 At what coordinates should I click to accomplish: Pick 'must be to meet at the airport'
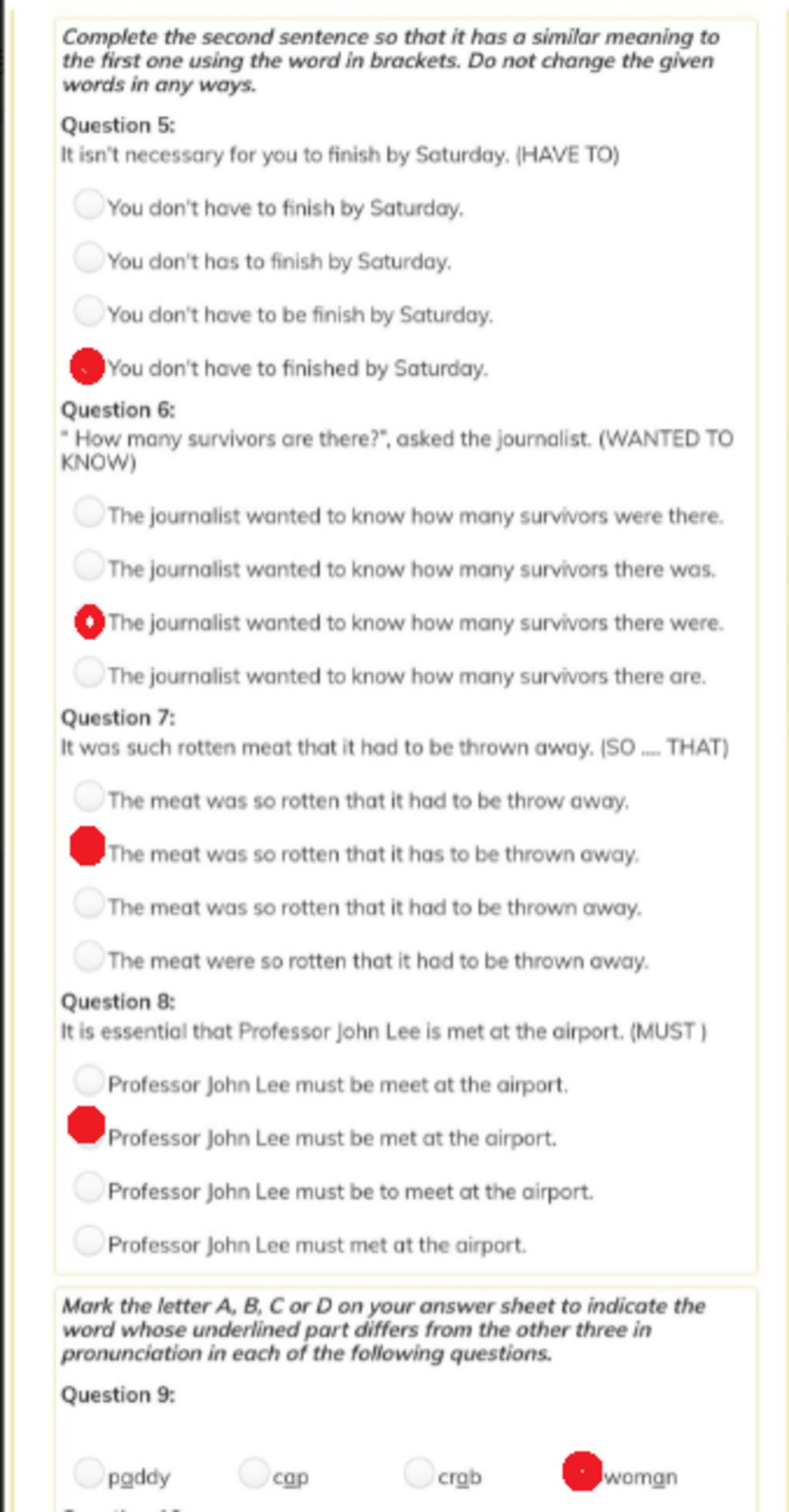89,1188
